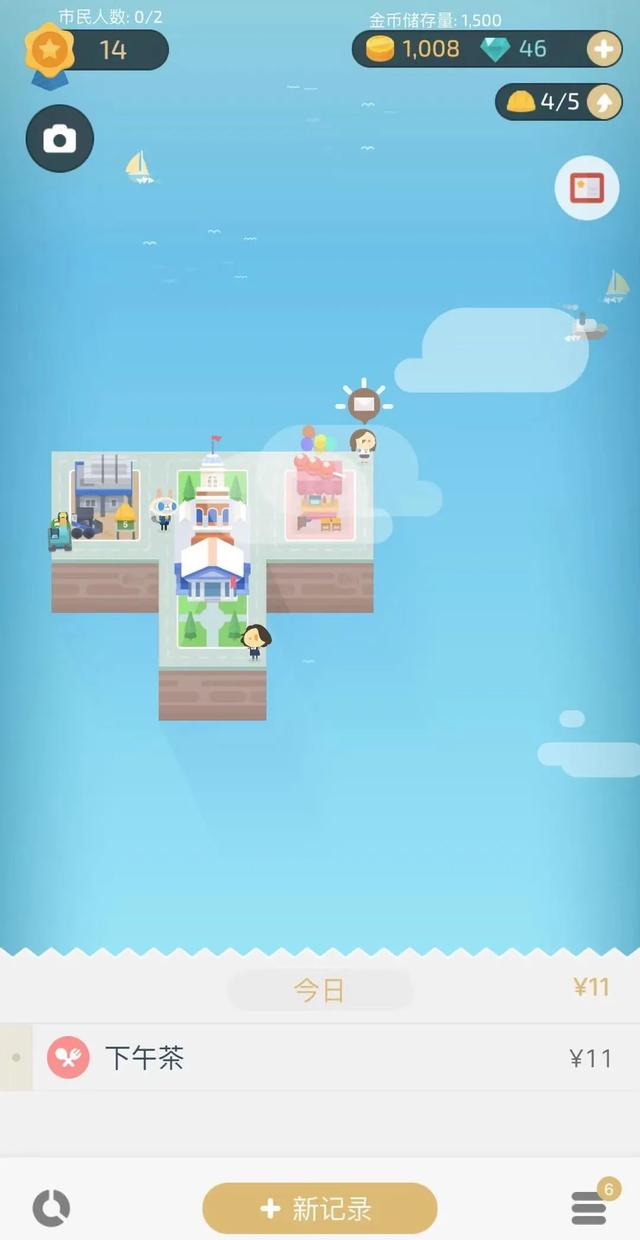640x1240 pixels.
Task: Tap the builder upgrade arrow beside 4/5
Action: [603, 101]
